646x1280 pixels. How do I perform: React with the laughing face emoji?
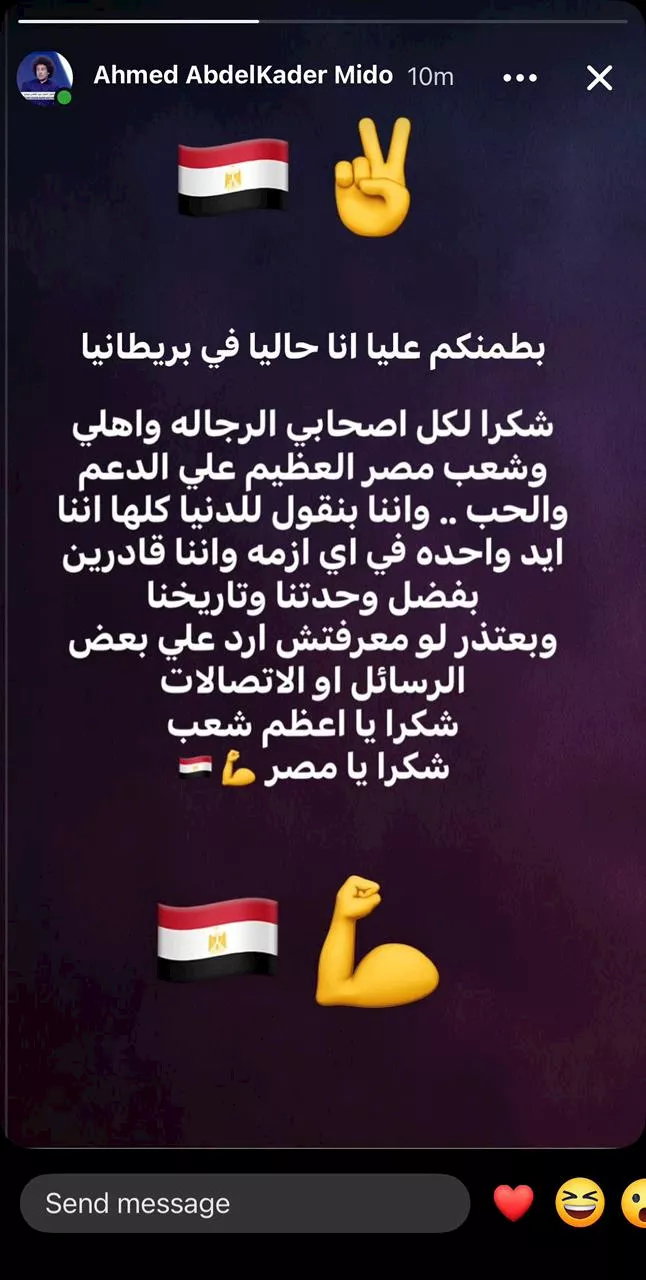tap(580, 1203)
